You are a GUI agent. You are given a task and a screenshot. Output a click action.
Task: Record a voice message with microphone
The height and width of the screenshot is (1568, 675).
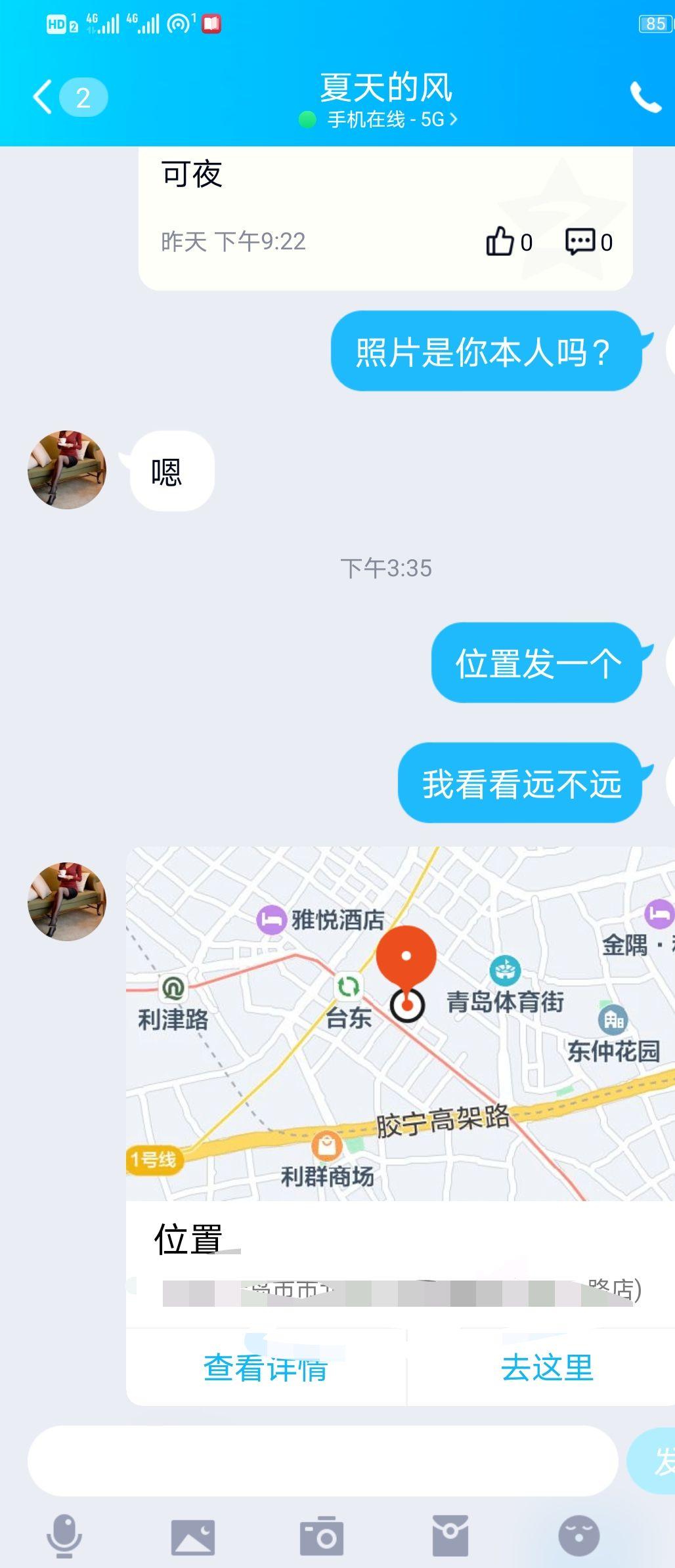(64, 1536)
